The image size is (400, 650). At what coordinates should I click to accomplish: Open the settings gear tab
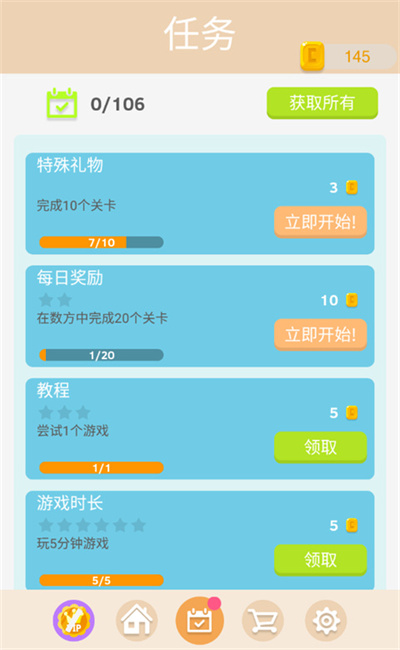click(x=326, y=621)
